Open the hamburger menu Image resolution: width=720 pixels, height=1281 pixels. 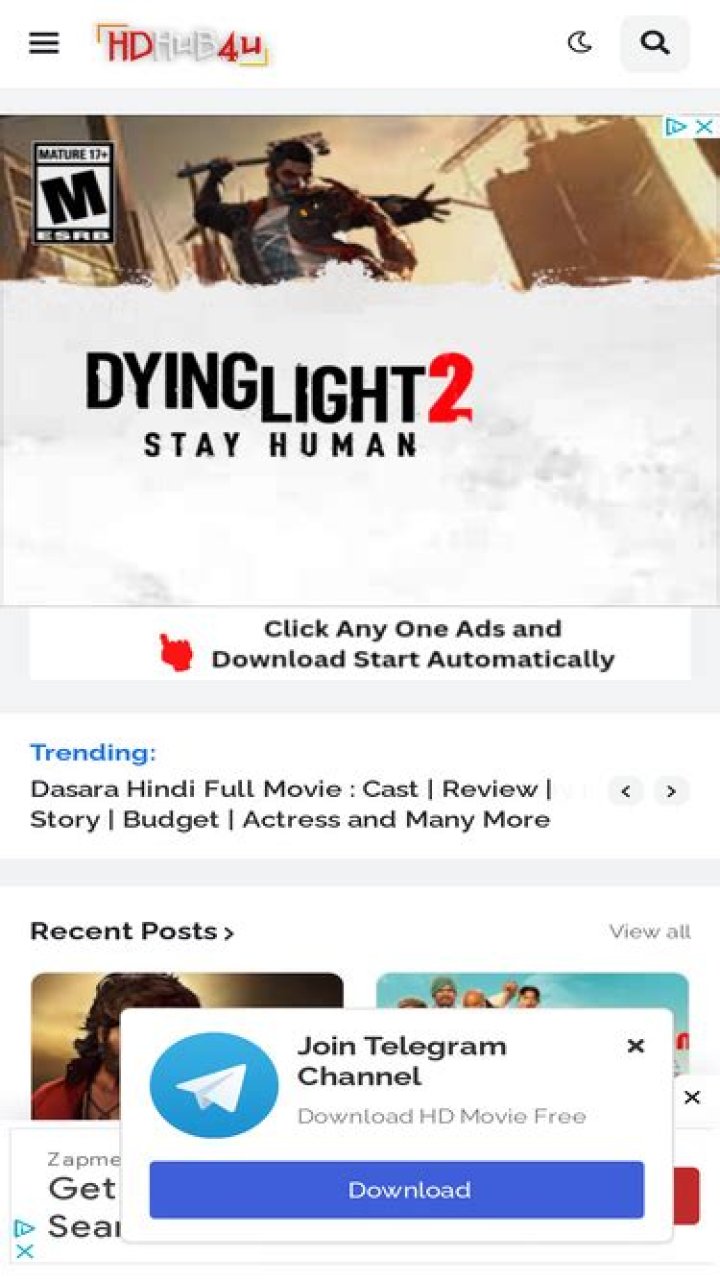44,43
